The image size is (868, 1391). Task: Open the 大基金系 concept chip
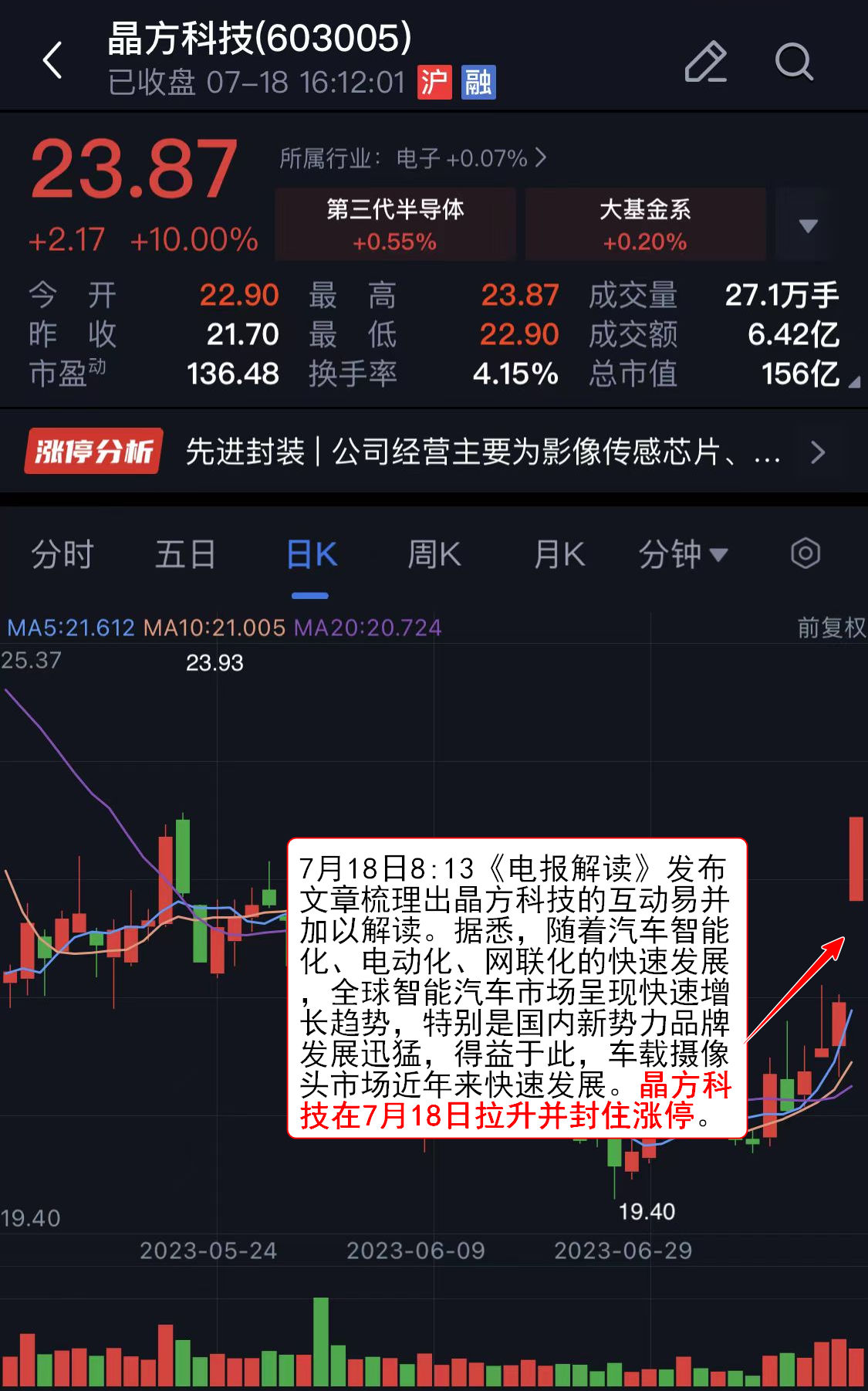pos(645,224)
